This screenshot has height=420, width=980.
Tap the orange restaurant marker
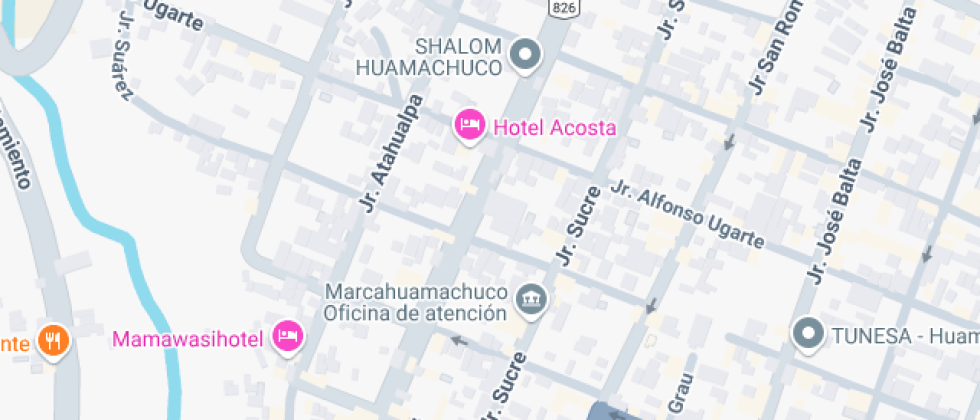point(53,340)
